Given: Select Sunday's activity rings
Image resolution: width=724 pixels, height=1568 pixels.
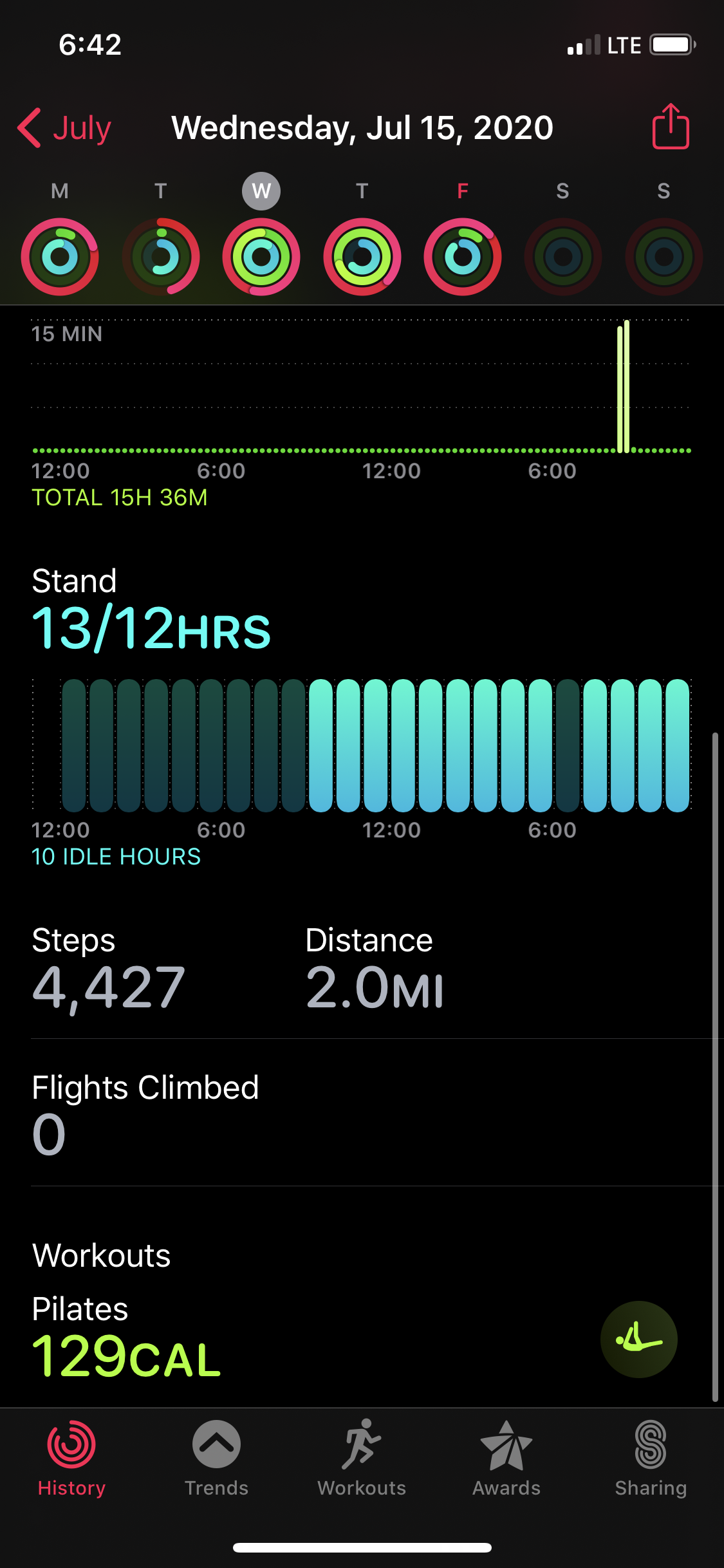Looking at the screenshot, I should point(664,257).
